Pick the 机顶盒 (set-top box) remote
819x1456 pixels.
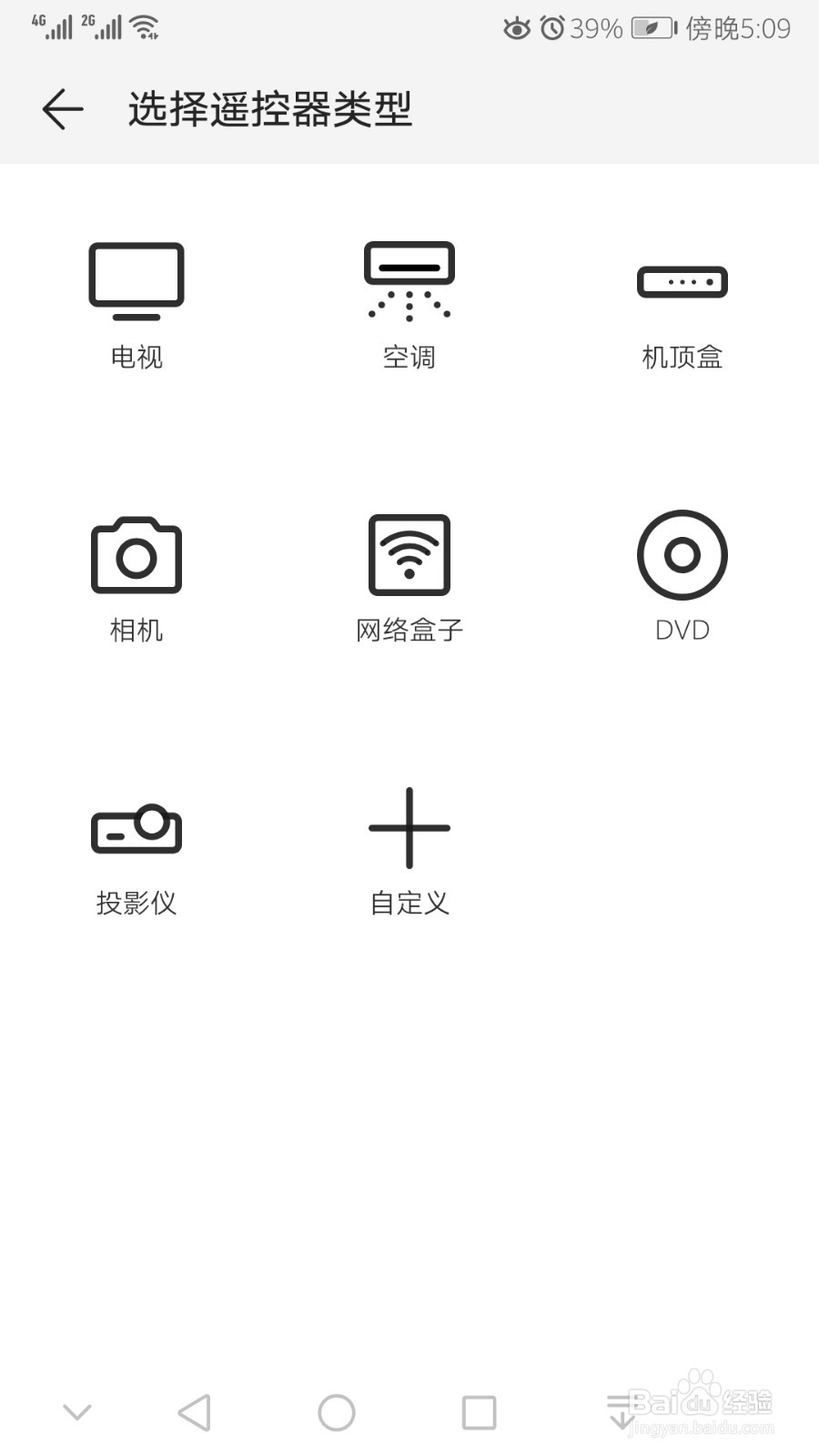pyautogui.click(x=682, y=309)
